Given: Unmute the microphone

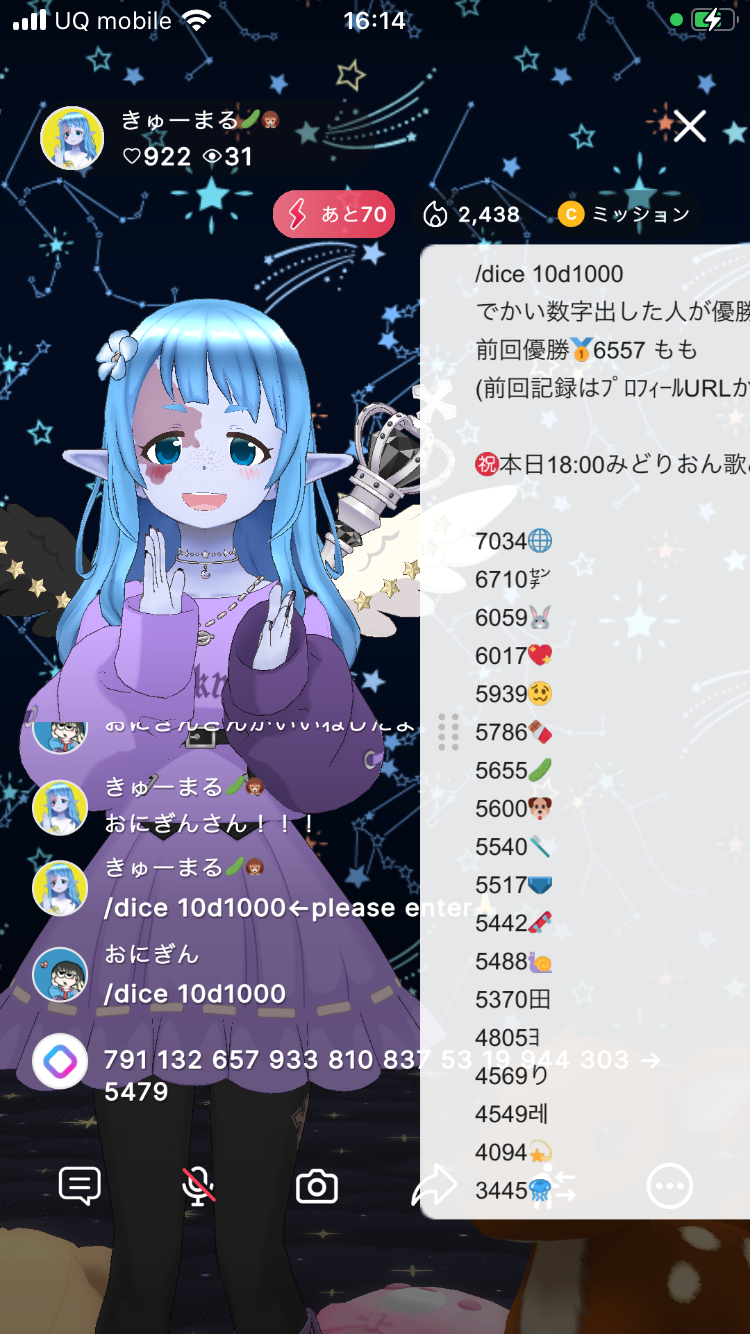Looking at the screenshot, I should pyautogui.click(x=198, y=1186).
